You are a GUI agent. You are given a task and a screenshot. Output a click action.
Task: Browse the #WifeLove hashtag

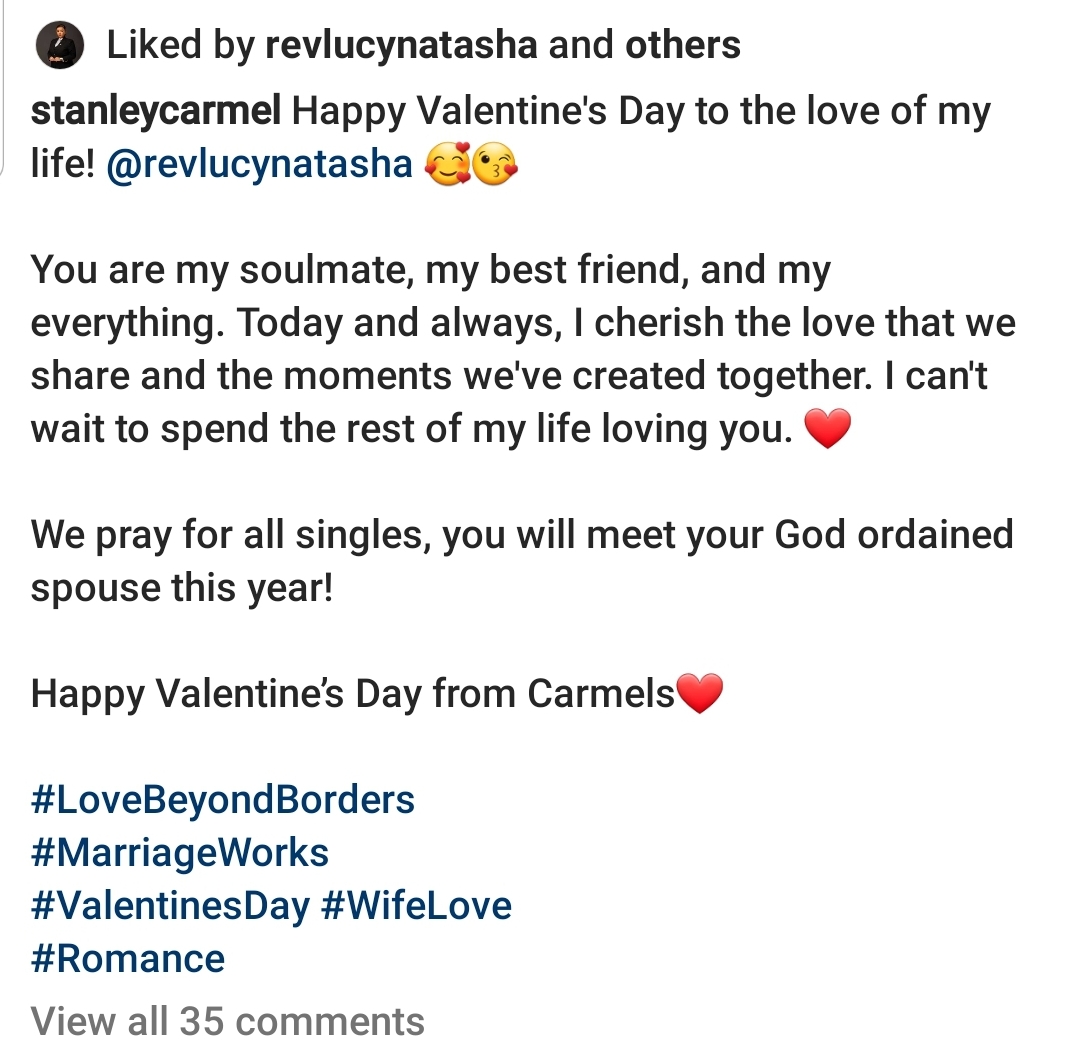click(x=416, y=906)
